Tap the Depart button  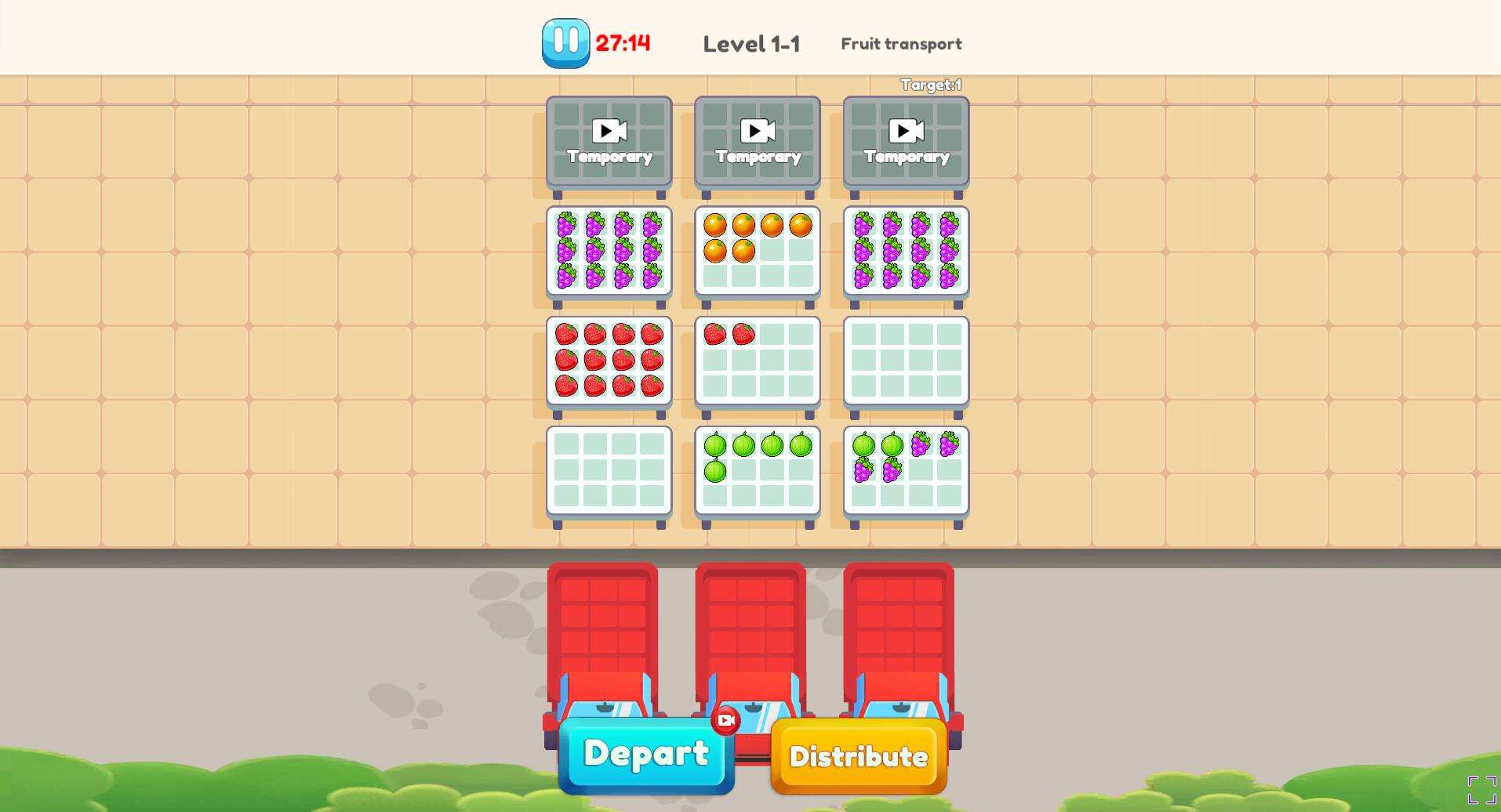[646, 754]
